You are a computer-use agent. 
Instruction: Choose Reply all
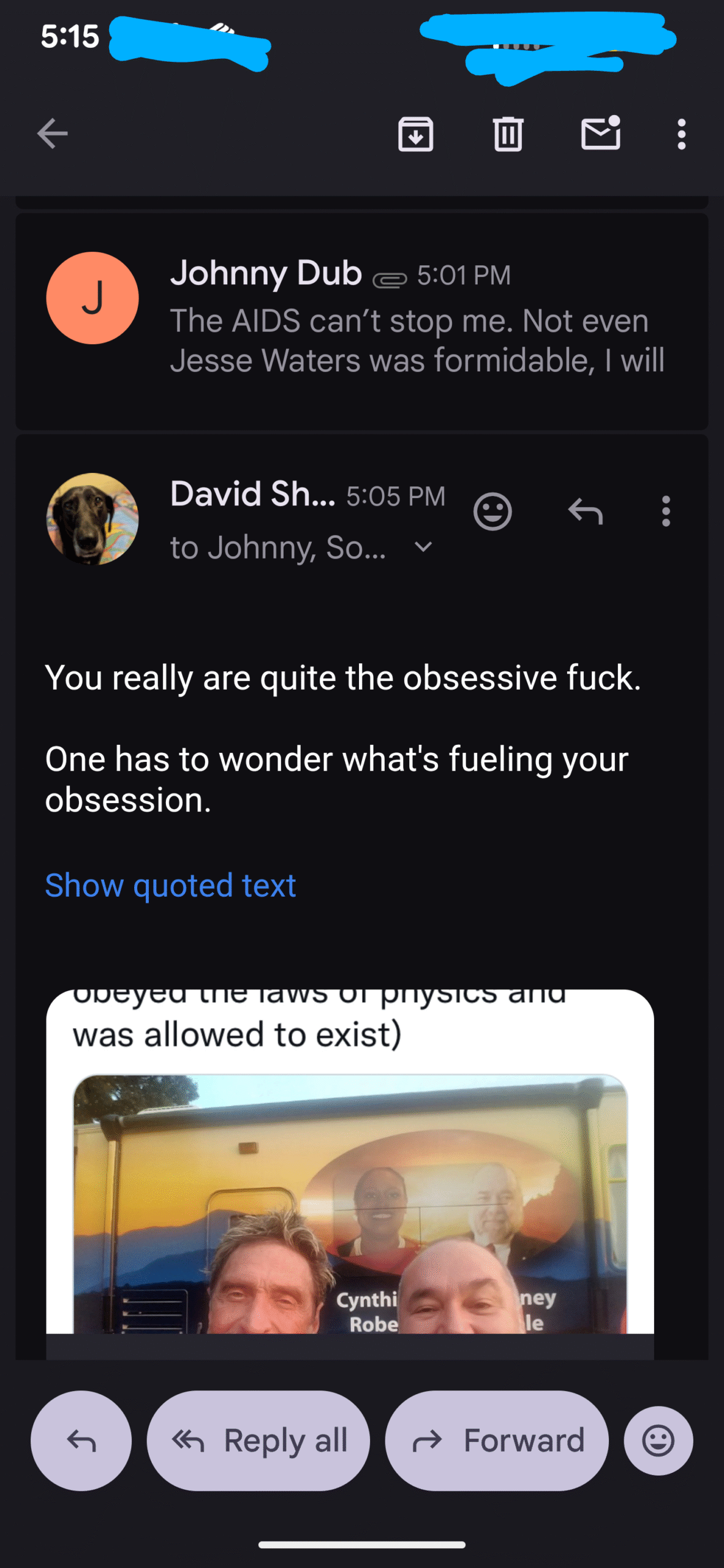258,1441
